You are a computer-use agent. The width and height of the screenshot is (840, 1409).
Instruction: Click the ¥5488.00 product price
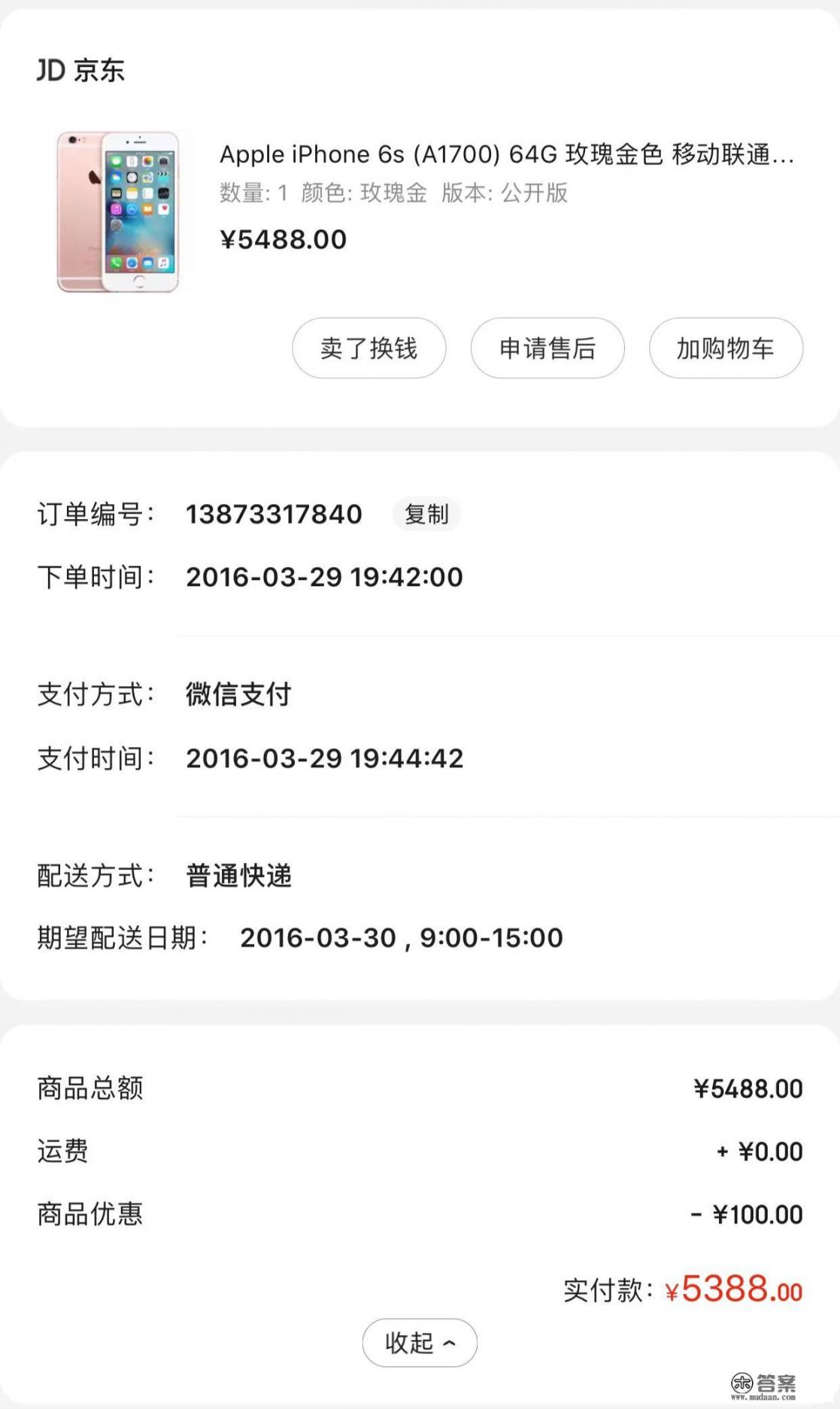(282, 239)
